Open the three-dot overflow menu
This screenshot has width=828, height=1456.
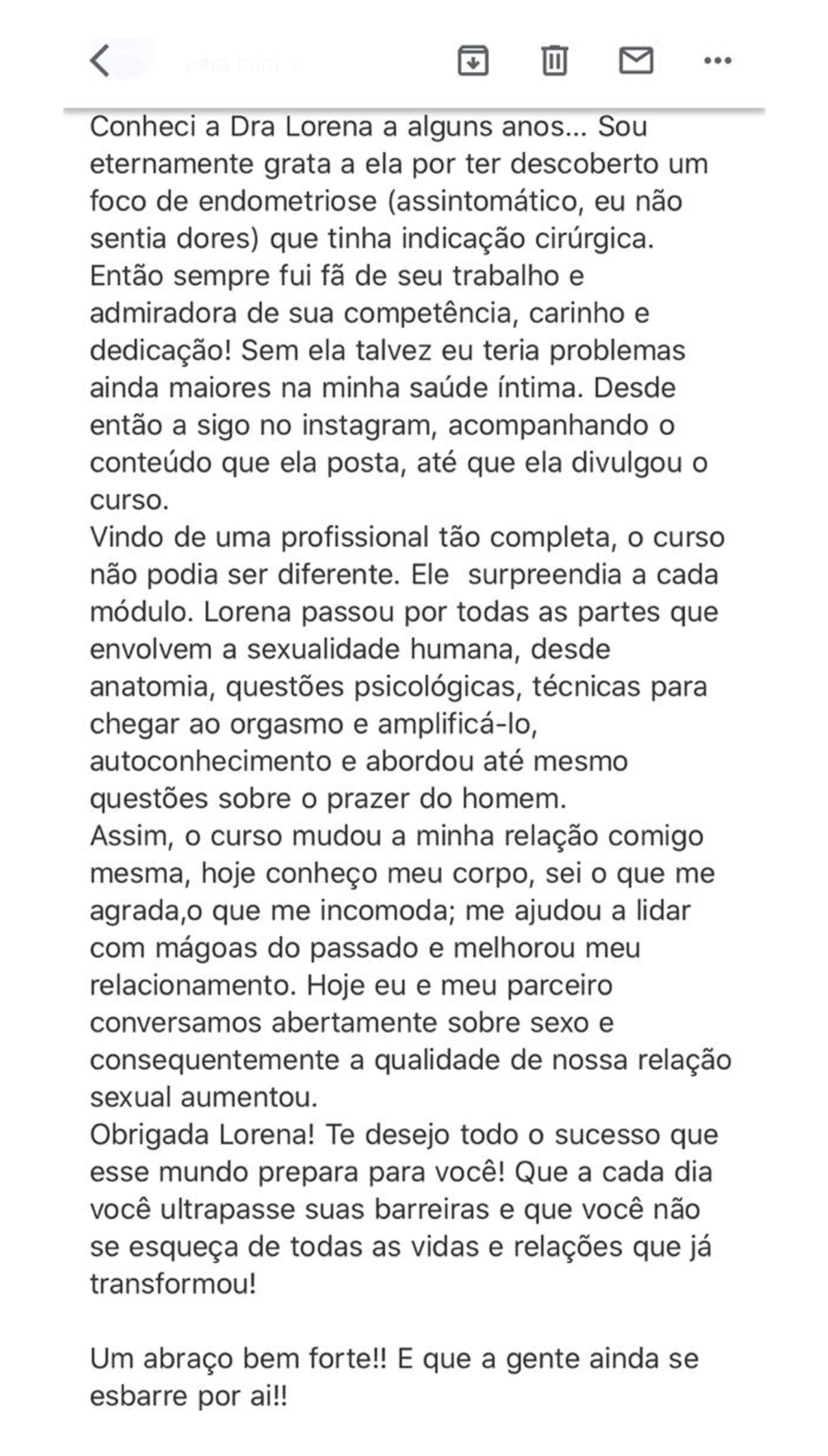pos(718,60)
